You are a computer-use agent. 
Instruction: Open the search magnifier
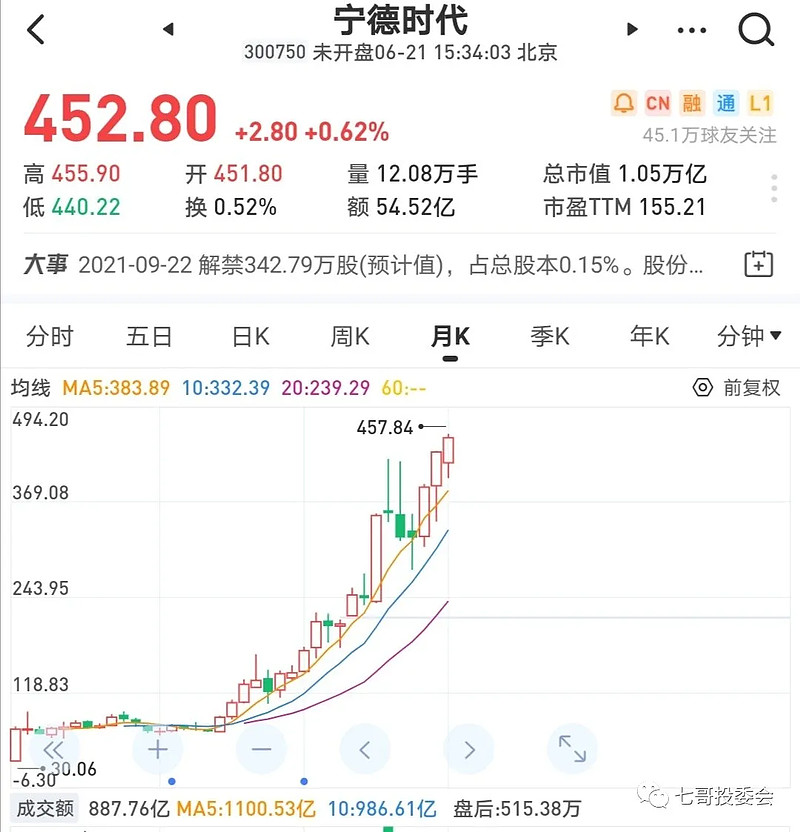756,30
